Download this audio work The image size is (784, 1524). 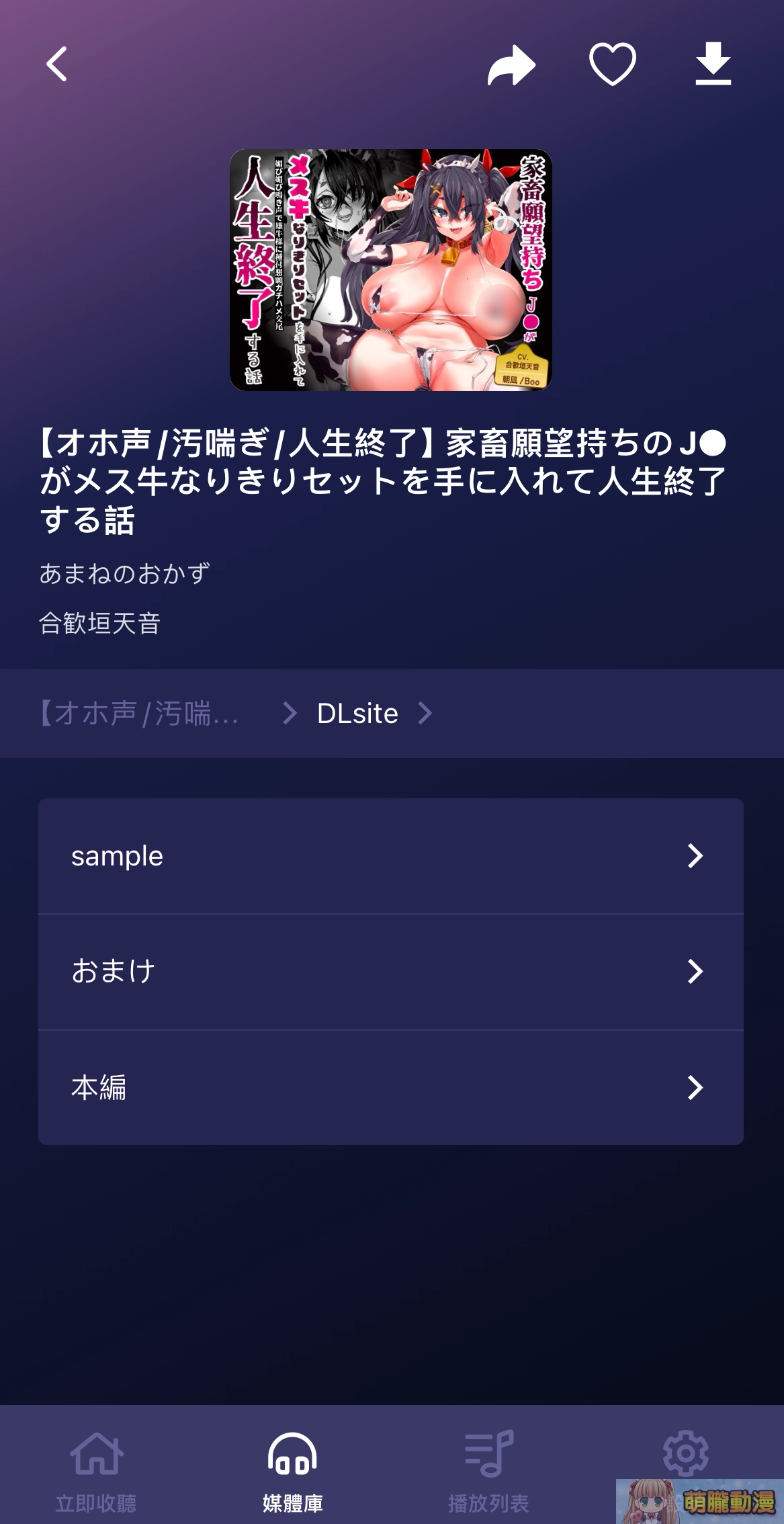(x=713, y=64)
